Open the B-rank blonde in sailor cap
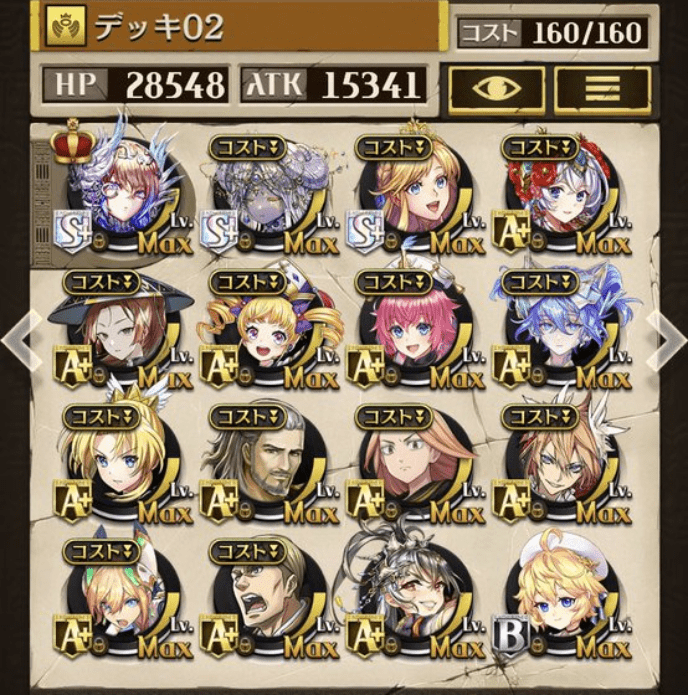Screen dimensions: 688x695 pos(558,597)
